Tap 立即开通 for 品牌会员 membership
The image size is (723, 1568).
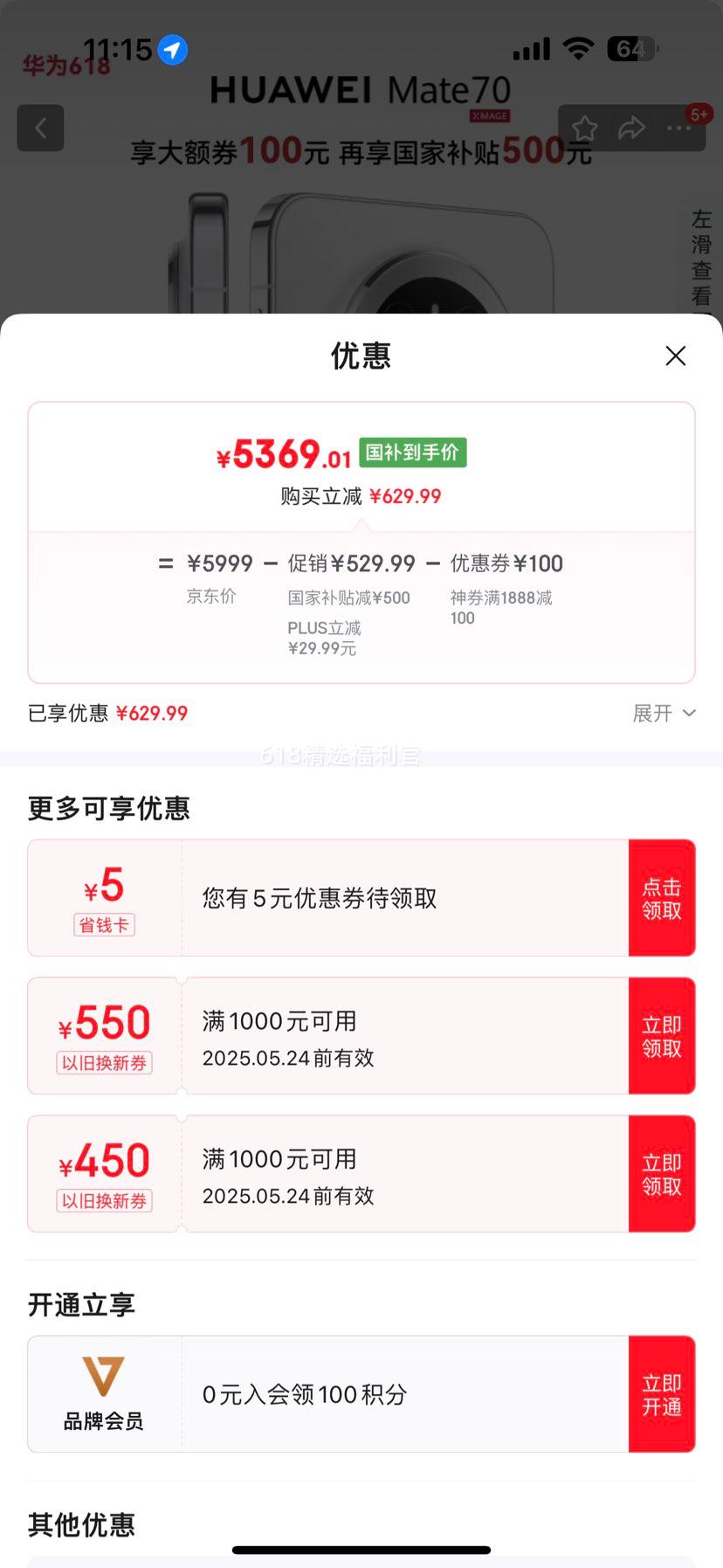point(662,1394)
